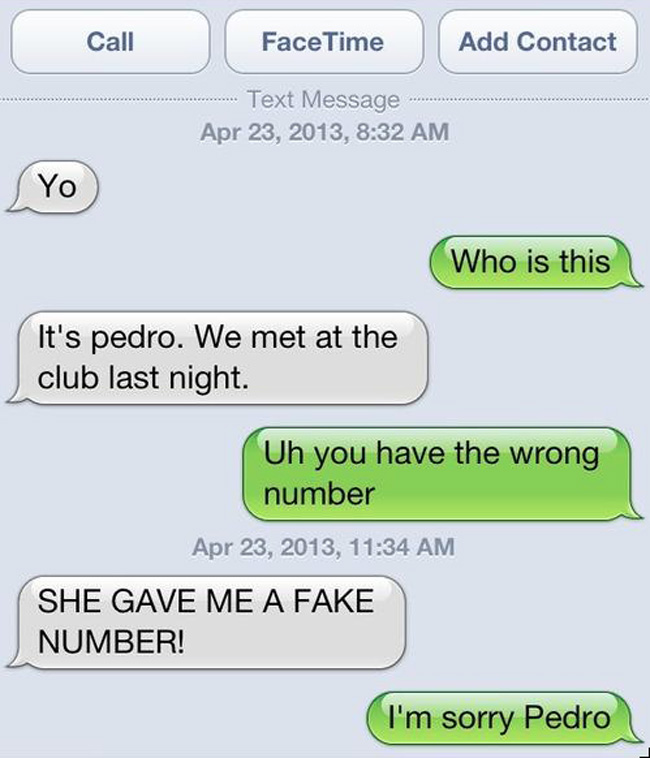Screen dimensions: 650x758
Task: Tap Add Contact button
Action: tap(537, 42)
